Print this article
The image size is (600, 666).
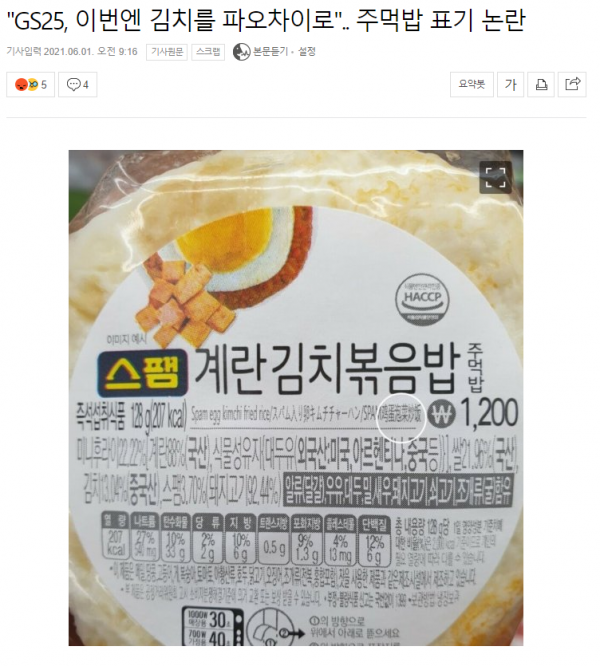(x=542, y=85)
